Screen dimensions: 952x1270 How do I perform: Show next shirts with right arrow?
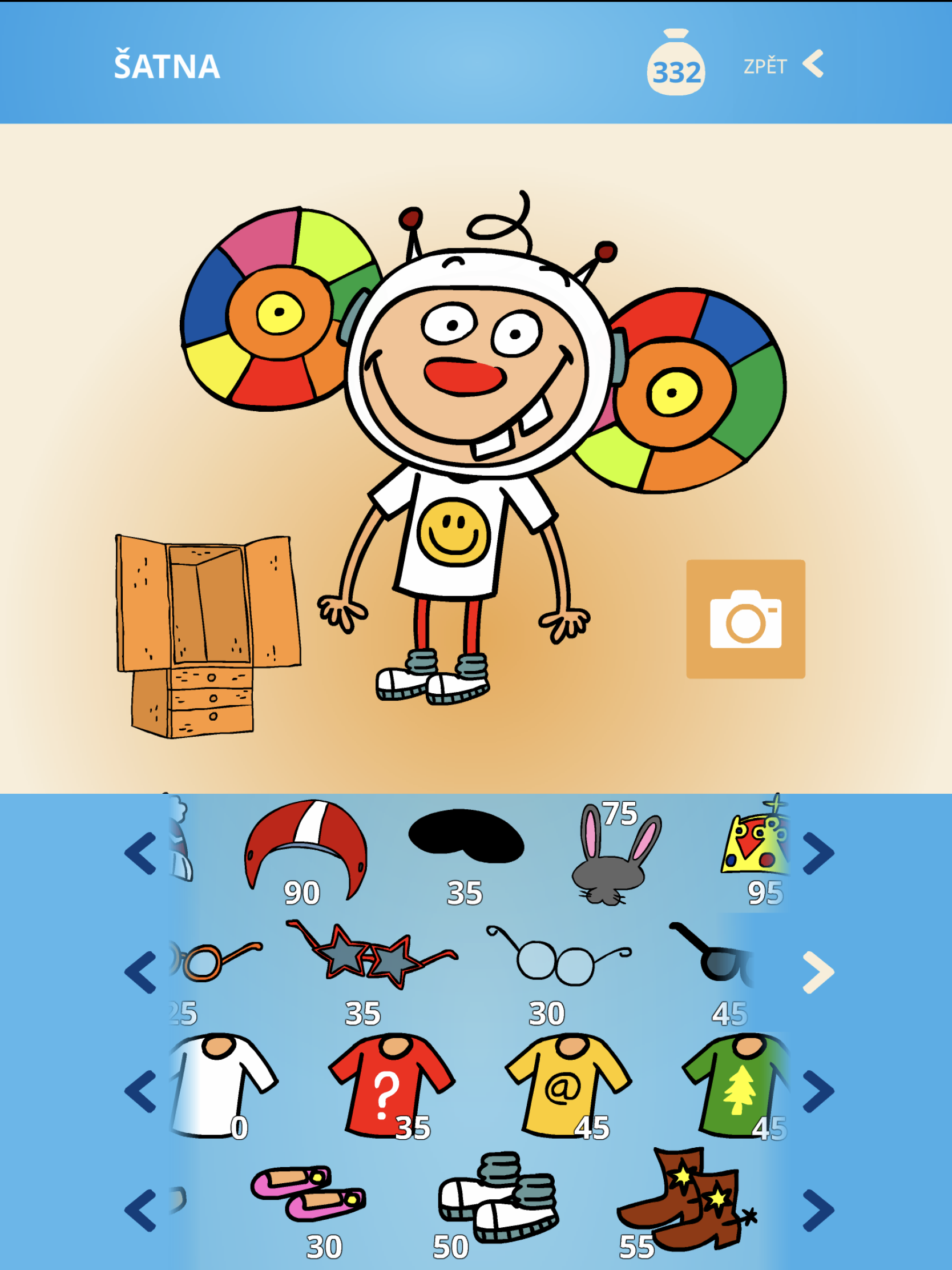point(817,1091)
